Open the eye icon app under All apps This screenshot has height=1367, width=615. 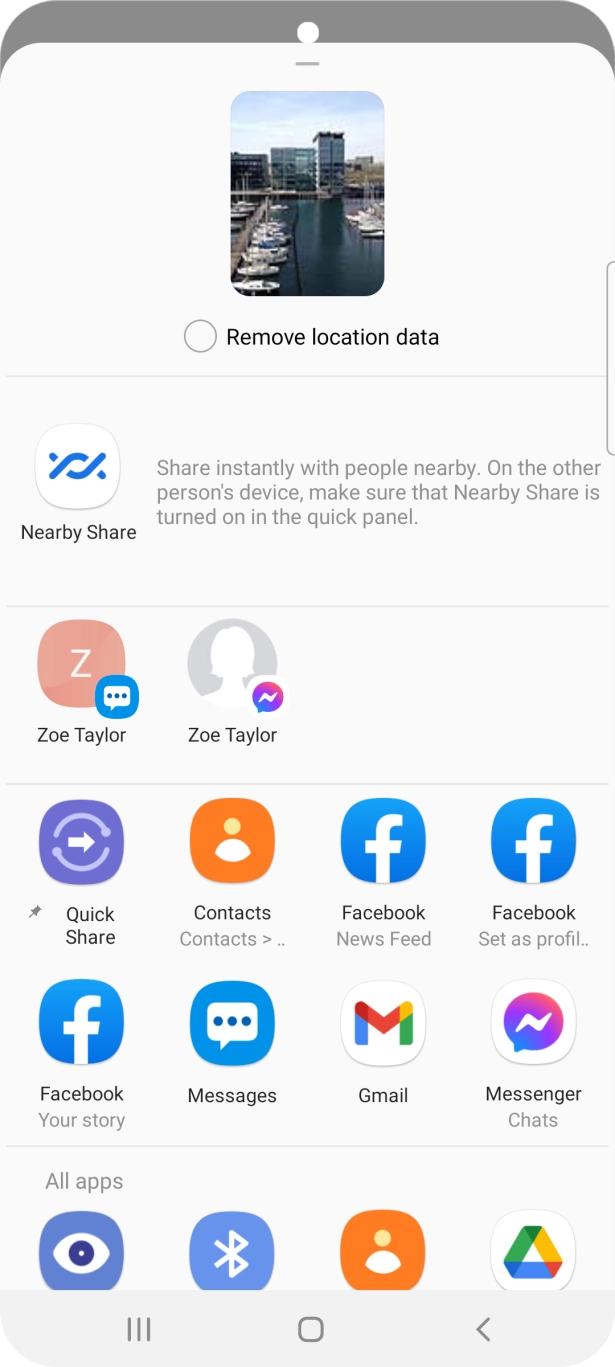(x=81, y=1250)
